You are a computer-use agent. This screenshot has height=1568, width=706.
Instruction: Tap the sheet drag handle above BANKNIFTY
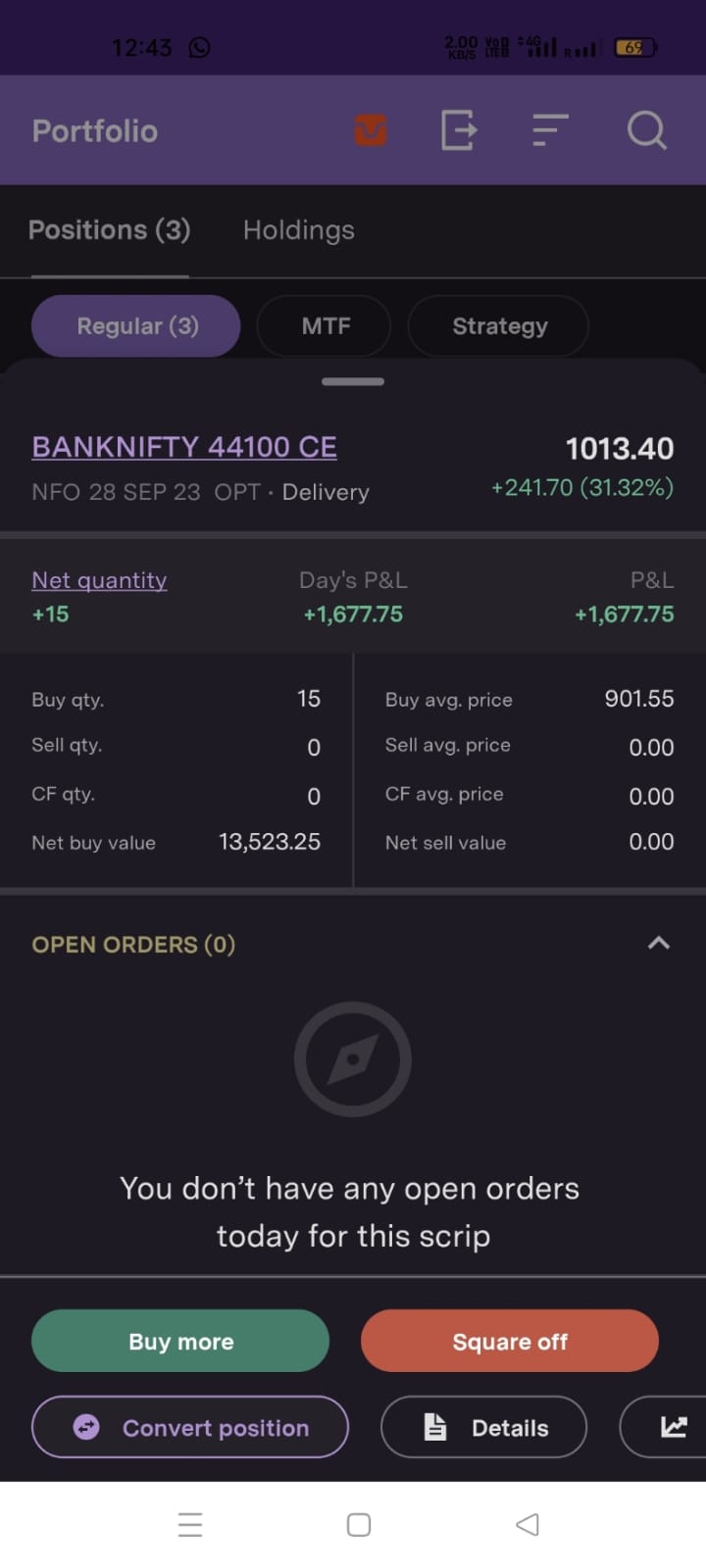point(353,382)
